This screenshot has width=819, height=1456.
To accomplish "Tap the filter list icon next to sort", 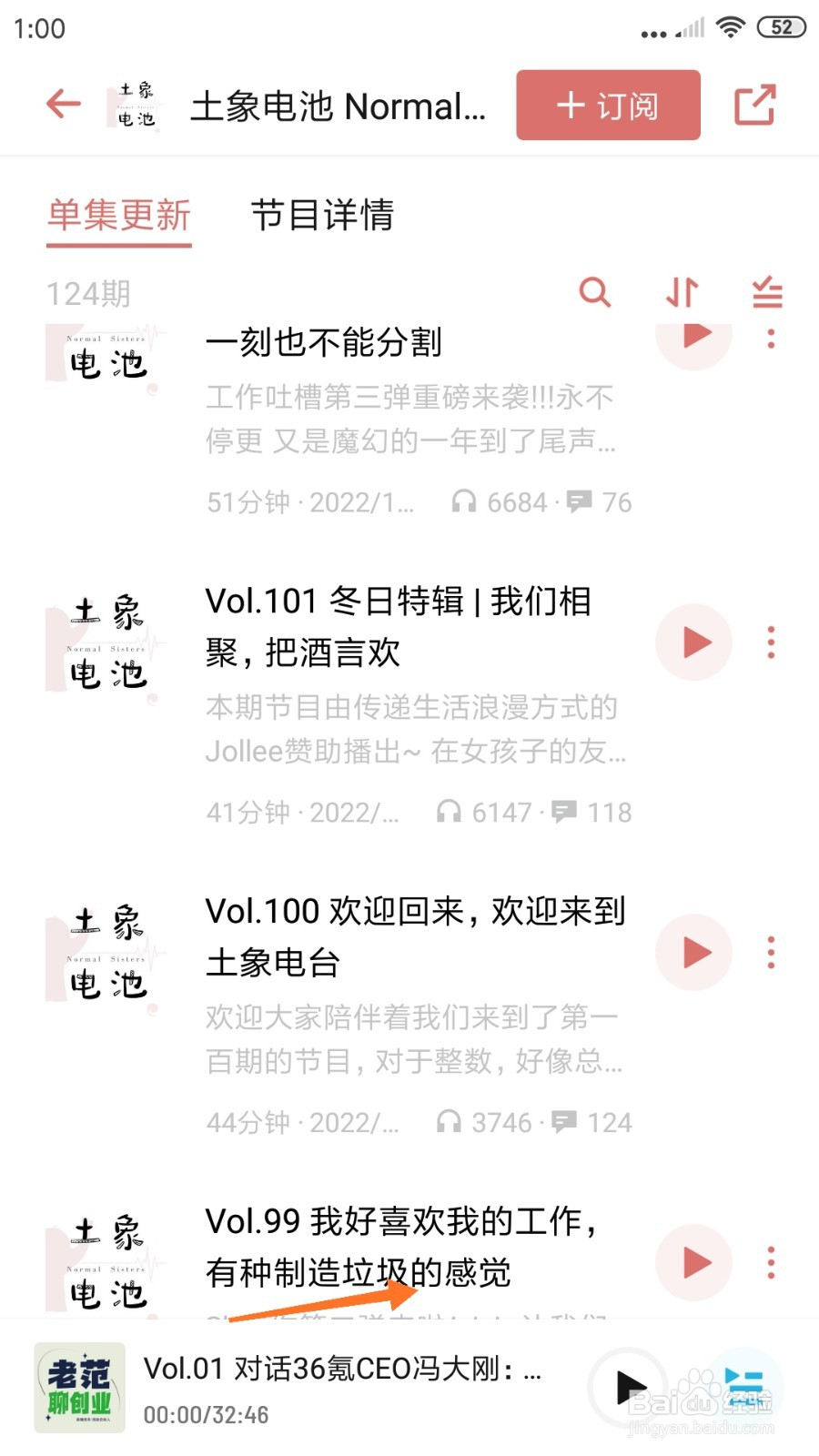I will (x=767, y=293).
